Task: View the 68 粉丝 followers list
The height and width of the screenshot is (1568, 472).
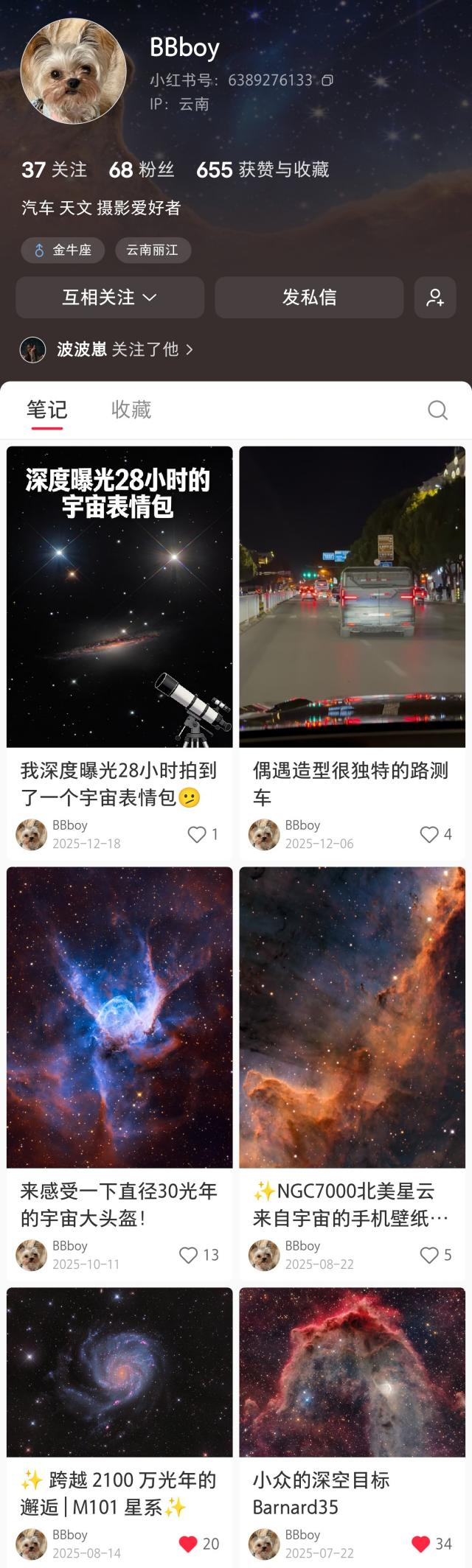Action: pyautogui.click(x=141, y=170)
